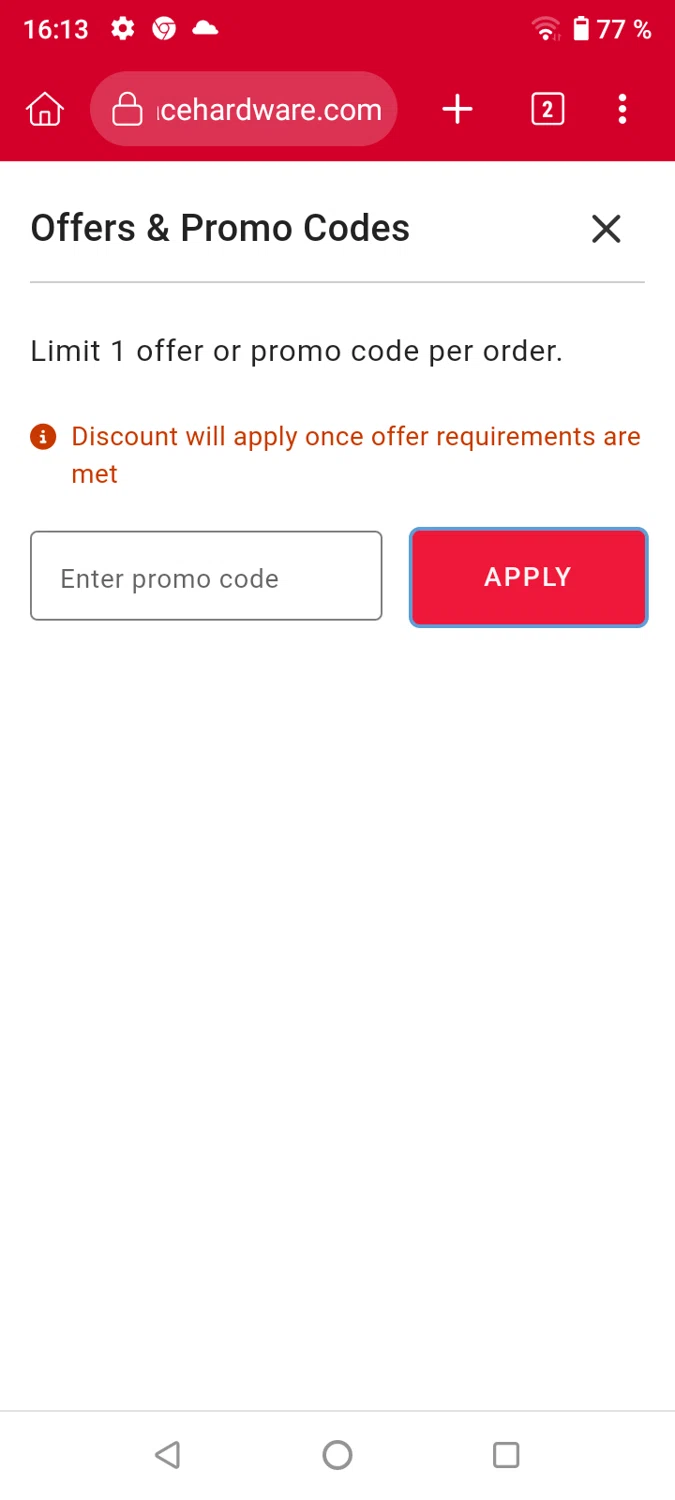Open recent apps from the navigation bar
This screenshot has height=1500, width=675.
click(506, 1454)
